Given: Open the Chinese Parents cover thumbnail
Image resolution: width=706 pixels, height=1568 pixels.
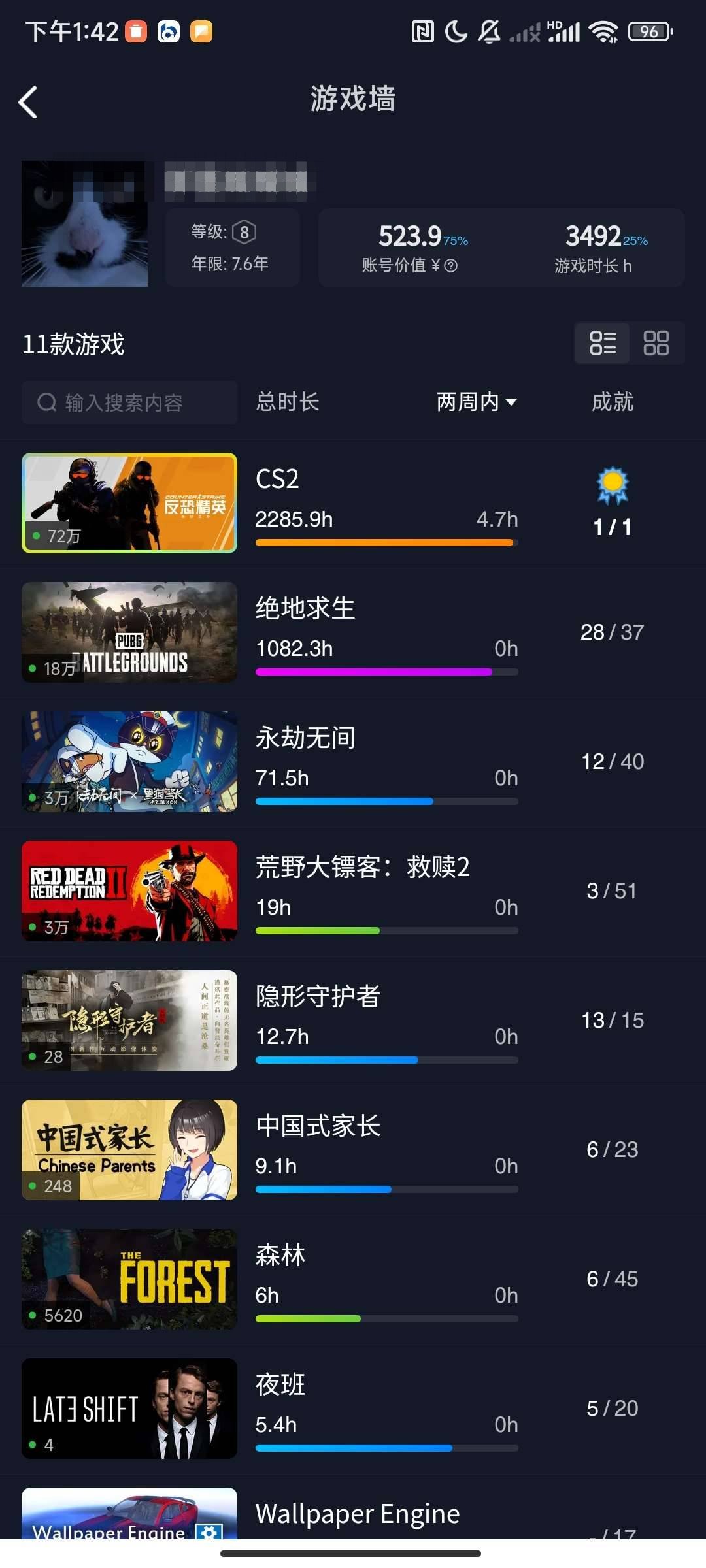Looking at the screenshot, I should tap(129, 1150).
